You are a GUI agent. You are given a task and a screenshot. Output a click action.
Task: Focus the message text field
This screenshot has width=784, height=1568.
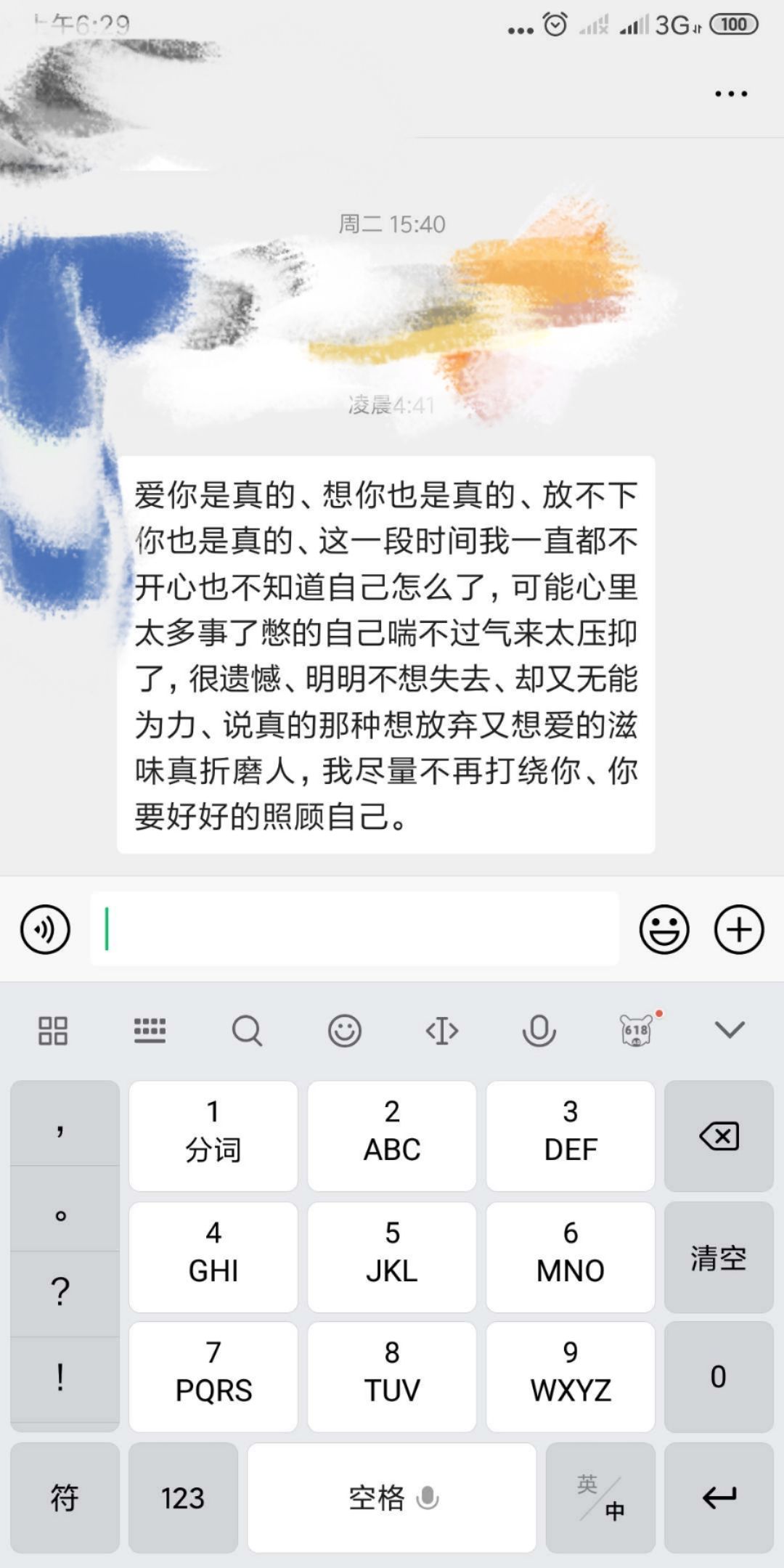click(354, 929)
